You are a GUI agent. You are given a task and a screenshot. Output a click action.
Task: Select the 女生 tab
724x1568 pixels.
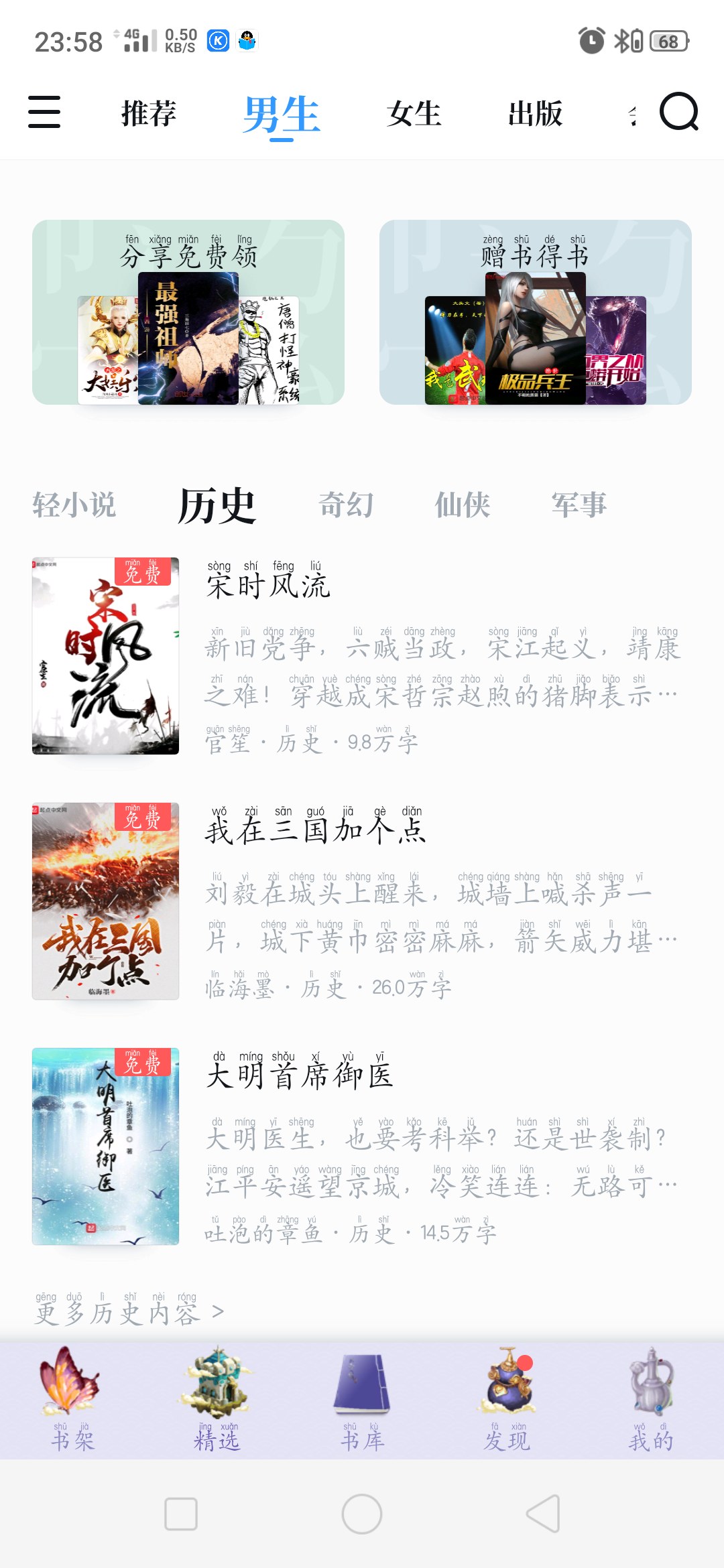point(414,113)
